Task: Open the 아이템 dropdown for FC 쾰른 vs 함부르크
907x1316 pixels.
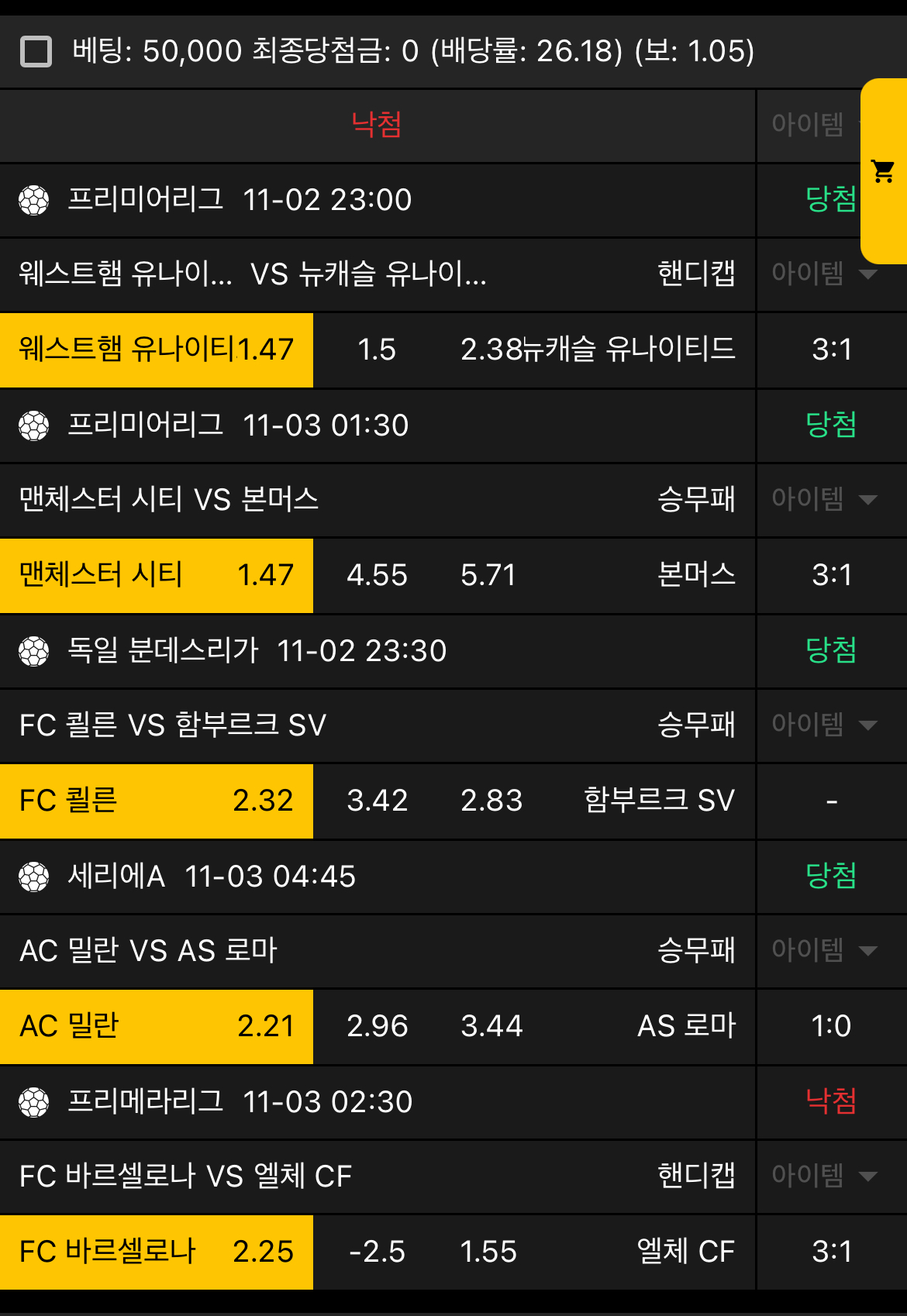Action: (x=829, y=725)
